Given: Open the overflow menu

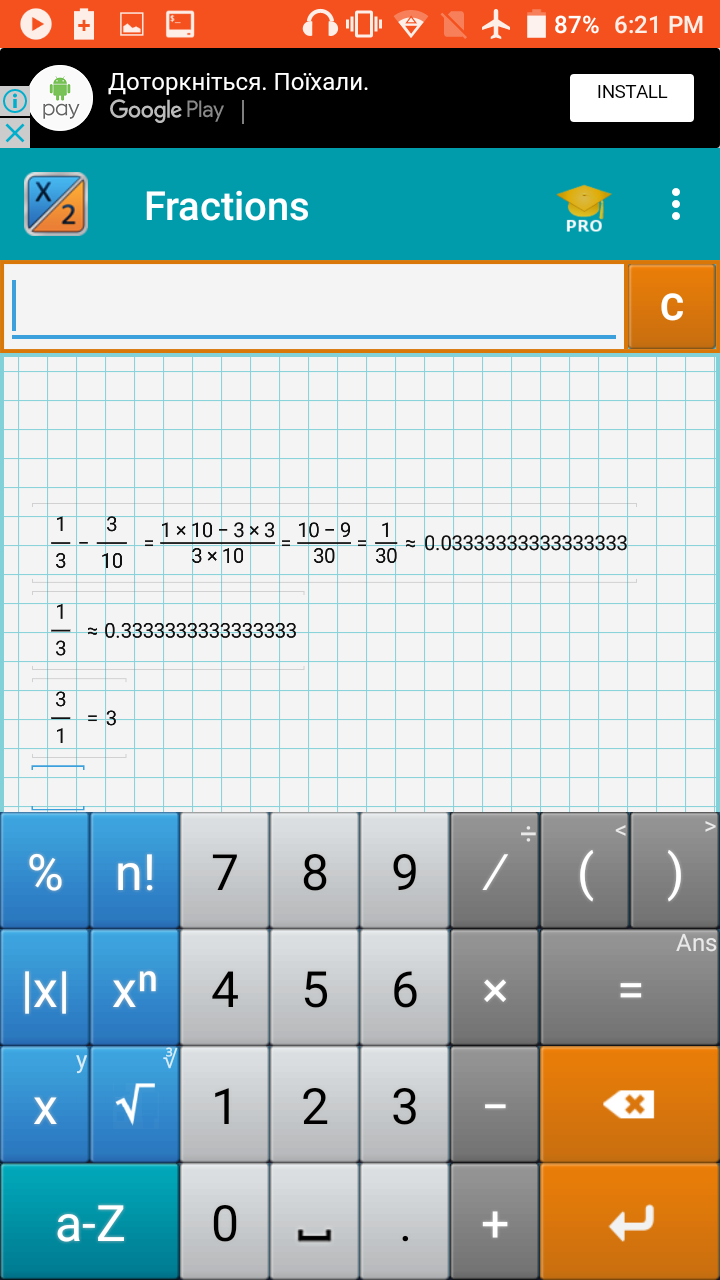Looking at the screenshot, I should [676, 205].
